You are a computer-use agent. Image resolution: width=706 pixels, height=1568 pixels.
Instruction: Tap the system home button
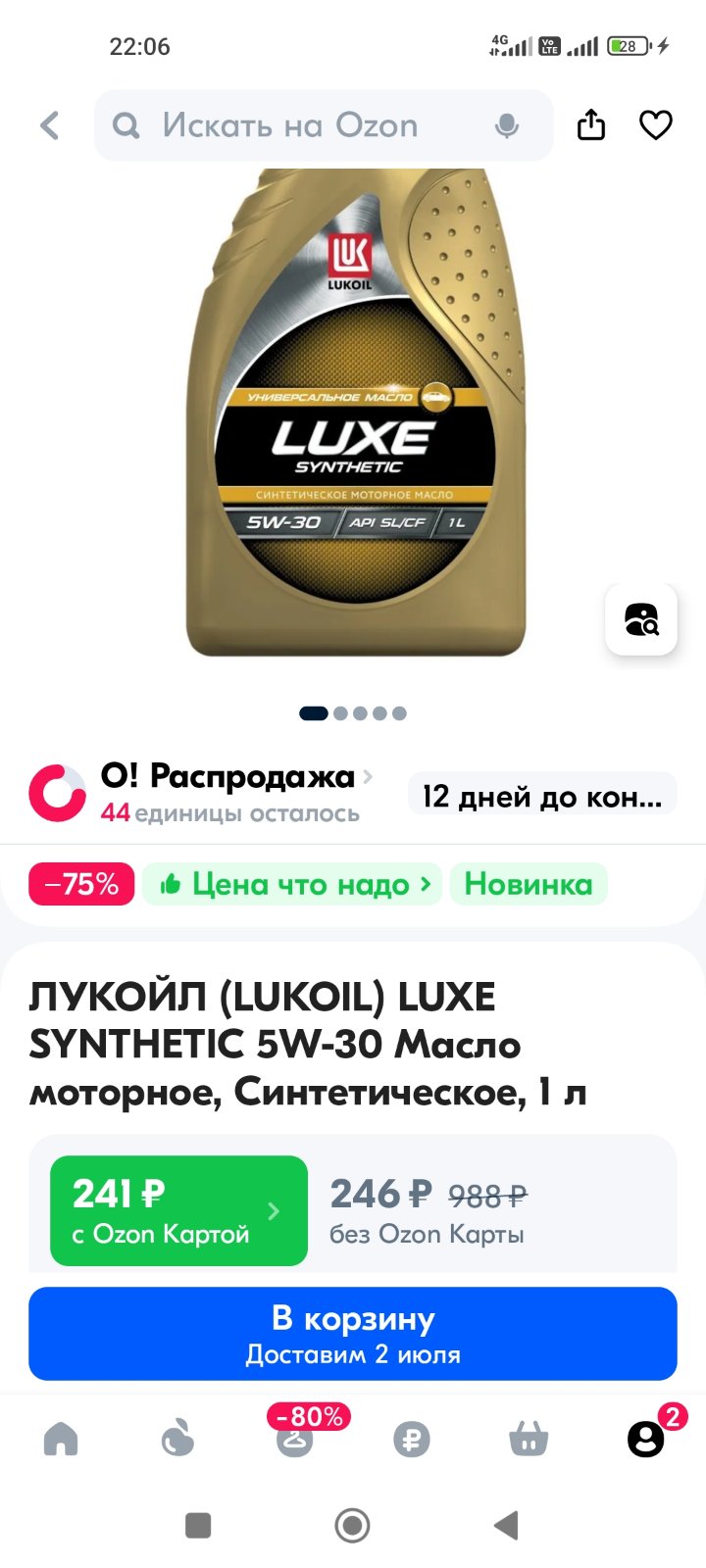[x=353, y=1525]
